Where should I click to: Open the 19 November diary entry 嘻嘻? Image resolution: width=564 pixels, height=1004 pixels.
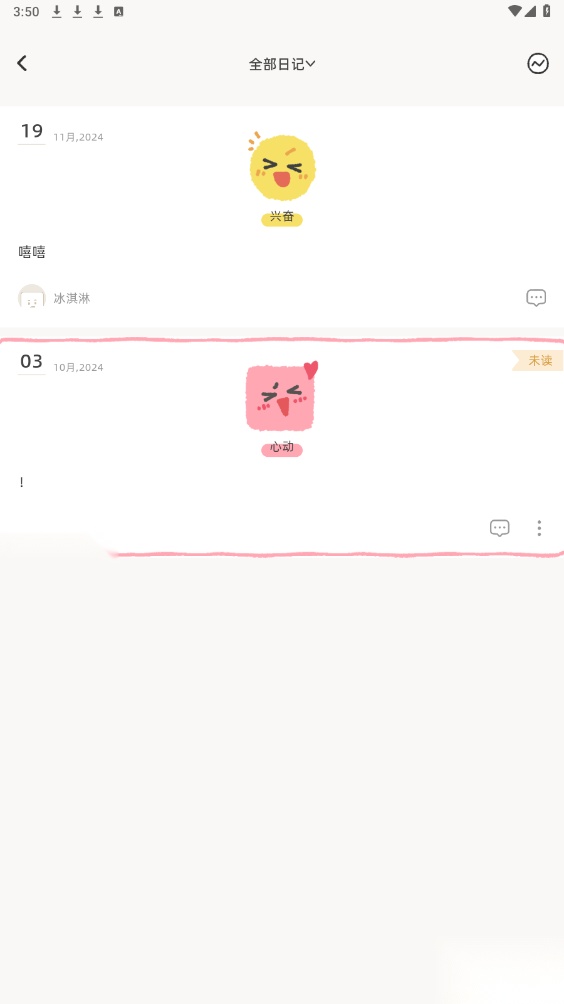click(x=282, y=216)
